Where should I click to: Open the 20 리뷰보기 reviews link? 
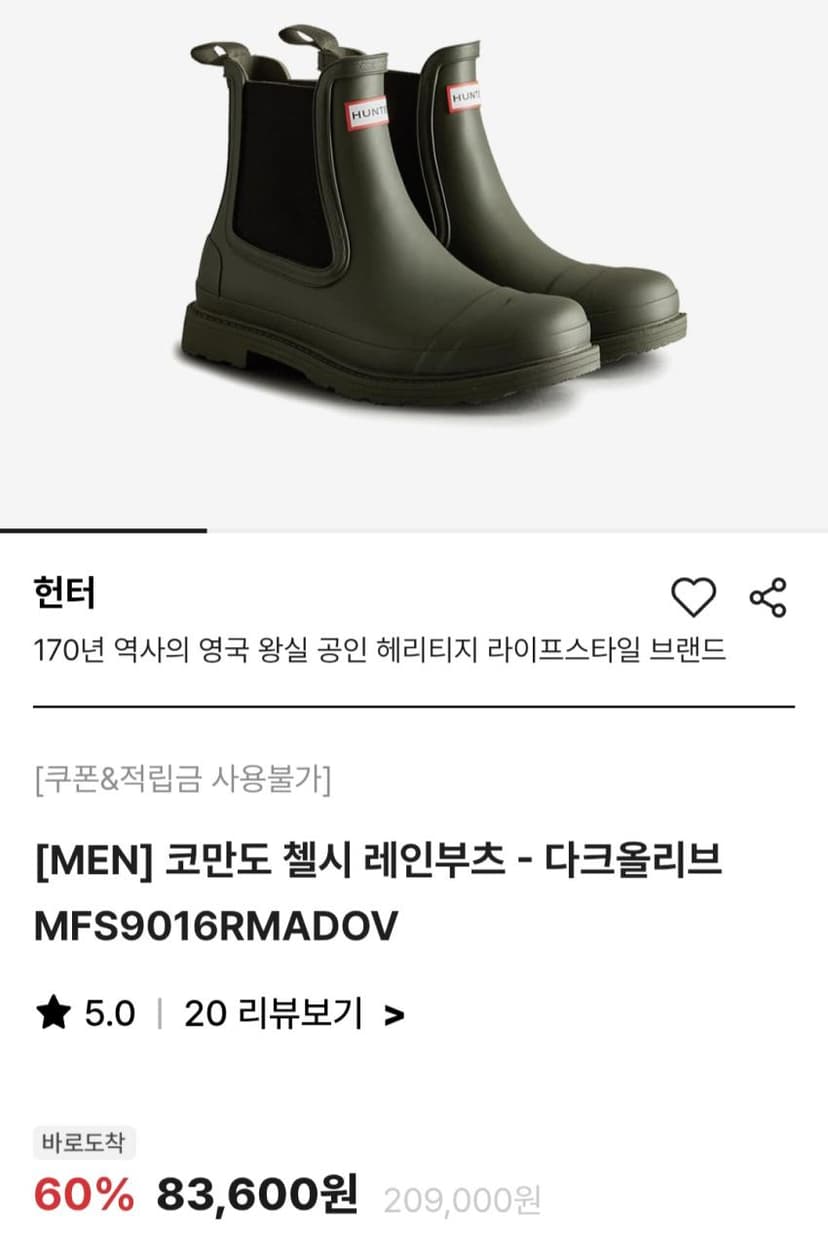[x=294, y=1015]
